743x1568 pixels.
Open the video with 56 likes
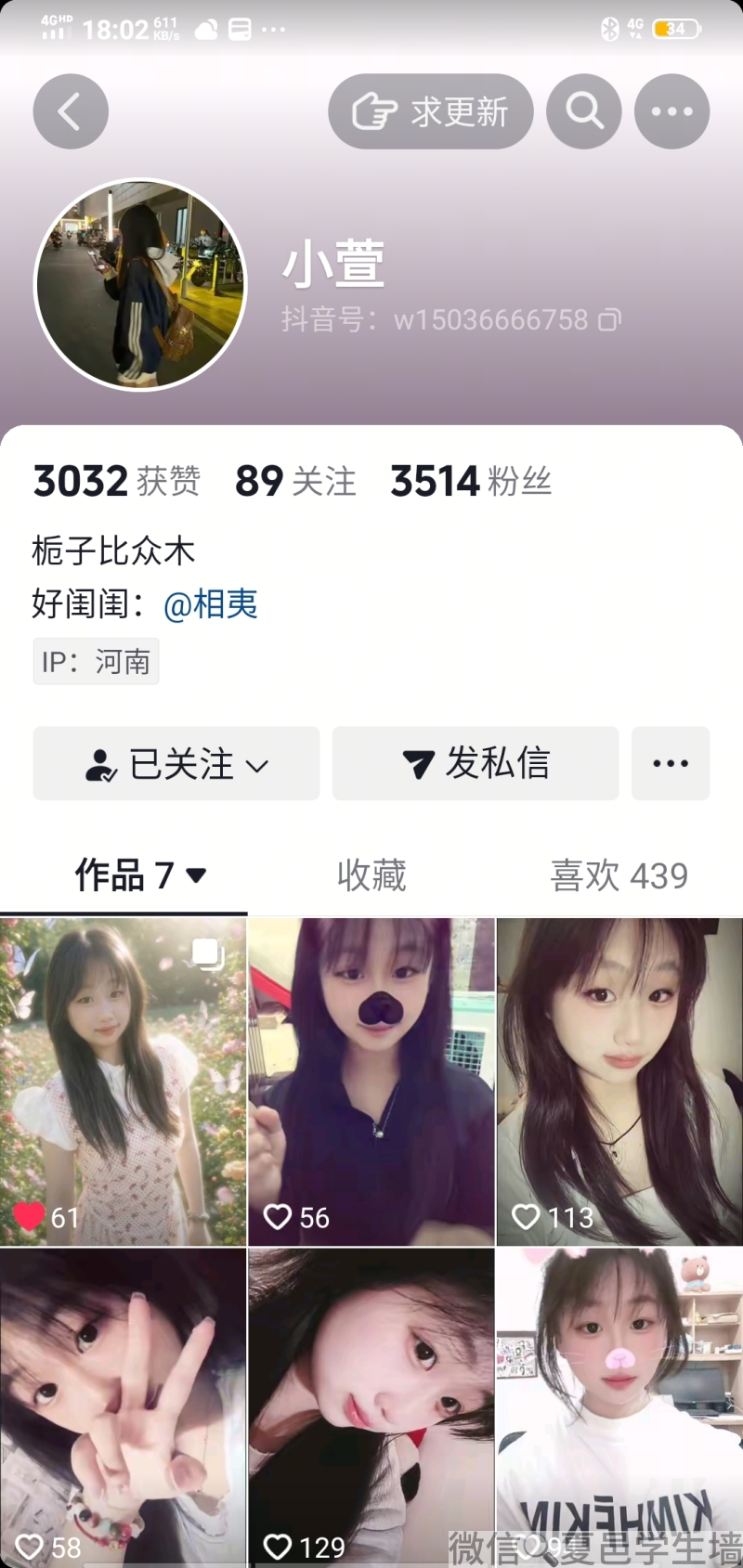[x=371, y=1082]
